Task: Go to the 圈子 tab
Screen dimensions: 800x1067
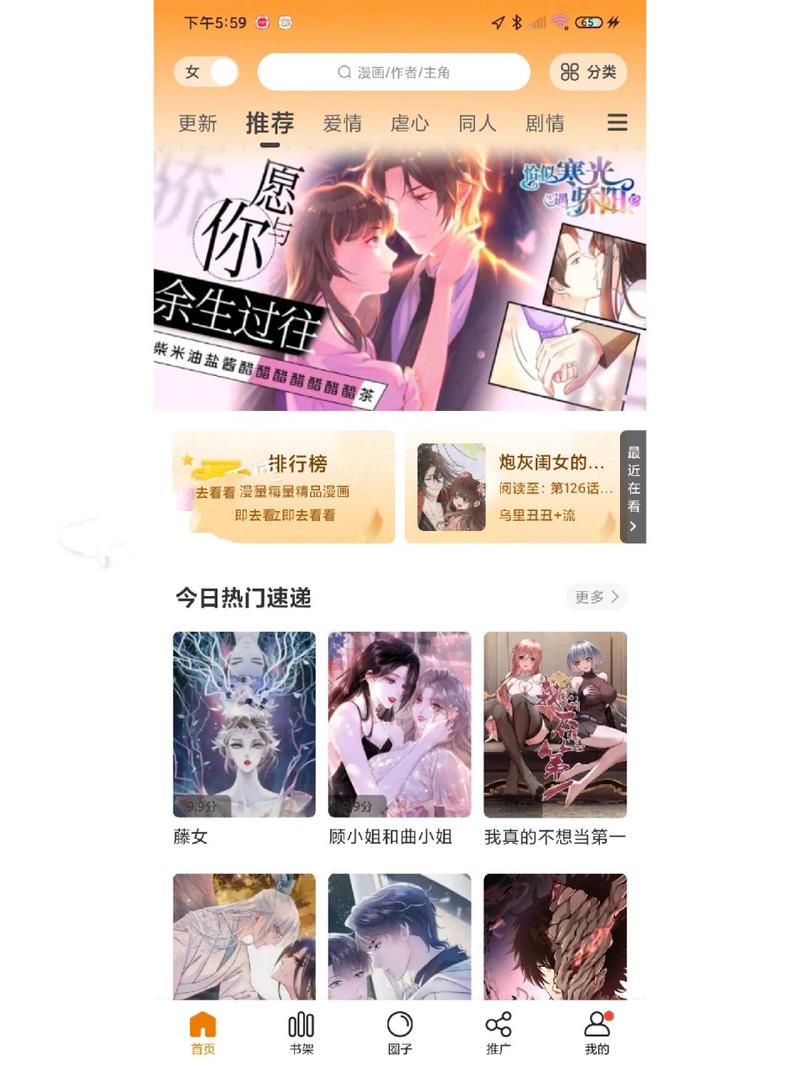Action: [399, 1033]
